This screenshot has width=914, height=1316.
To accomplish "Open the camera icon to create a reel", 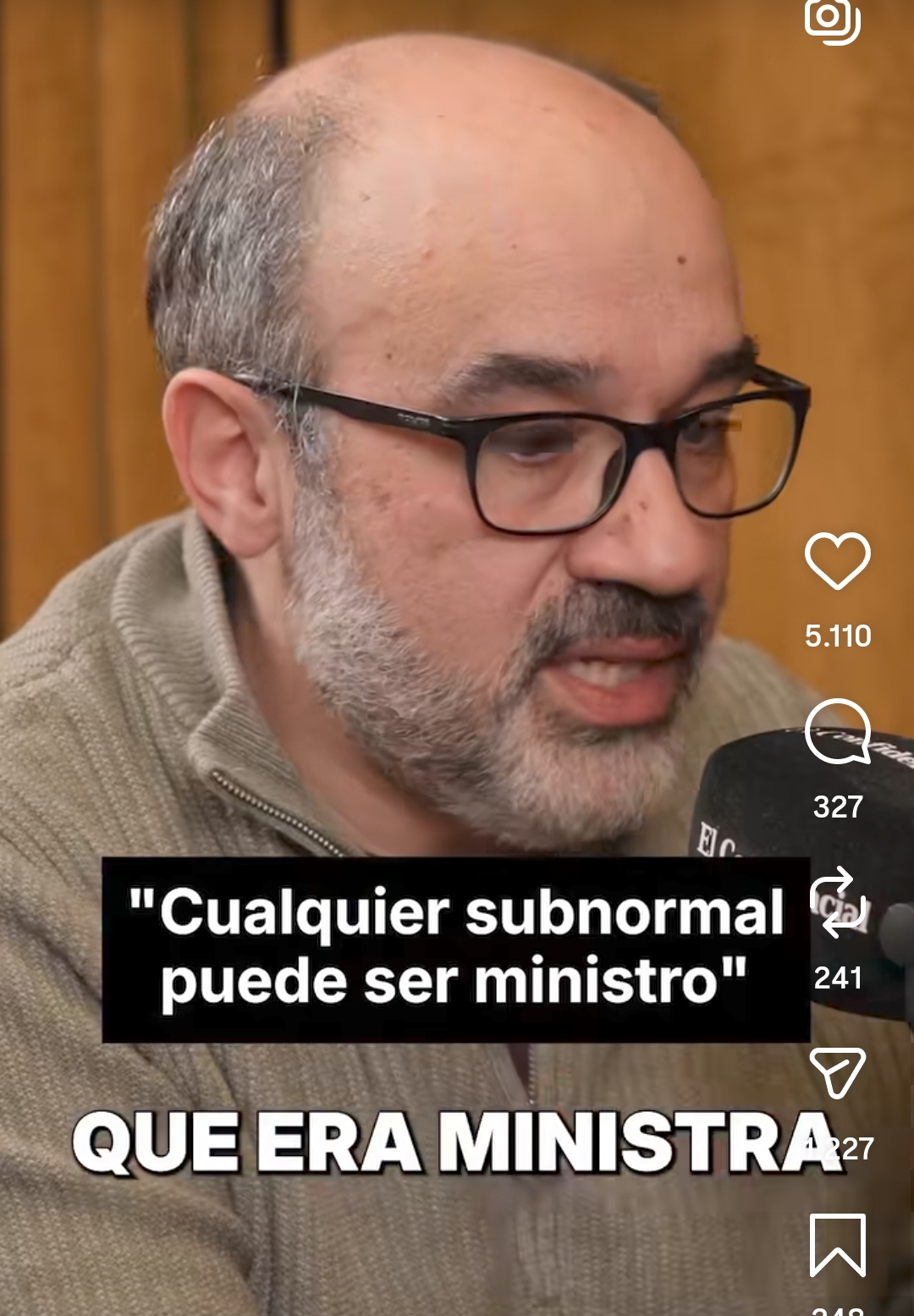I will [x=831, y=19].
